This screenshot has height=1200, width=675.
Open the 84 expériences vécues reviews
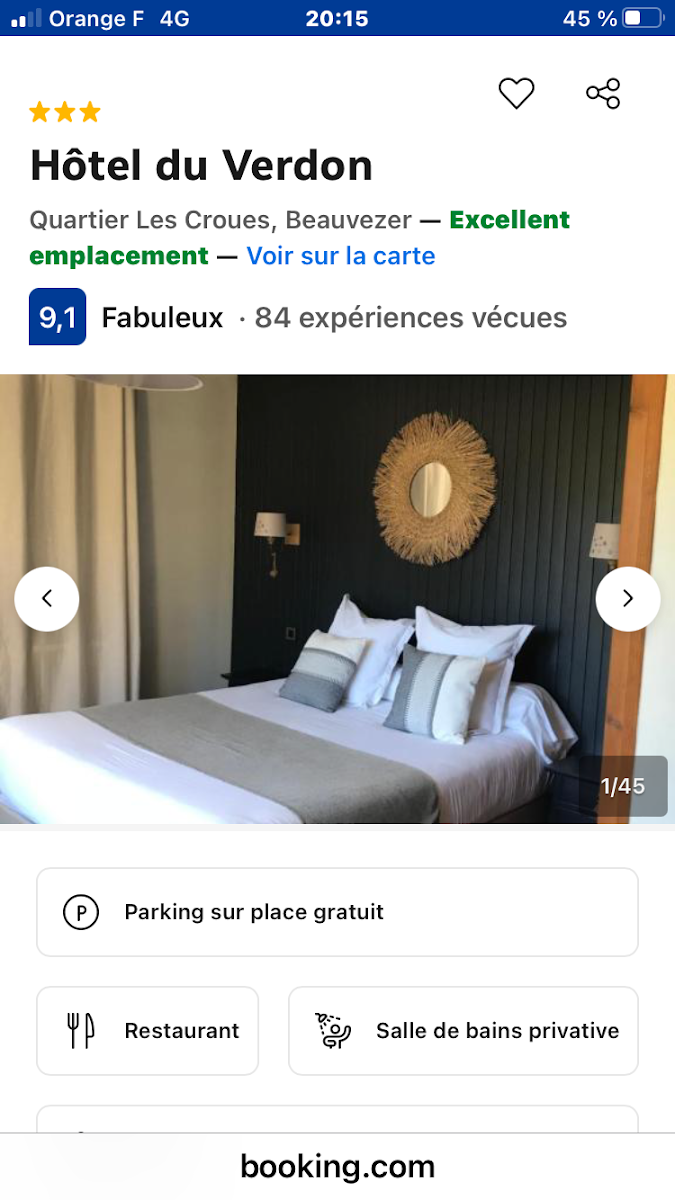click(x=411, y=318)
